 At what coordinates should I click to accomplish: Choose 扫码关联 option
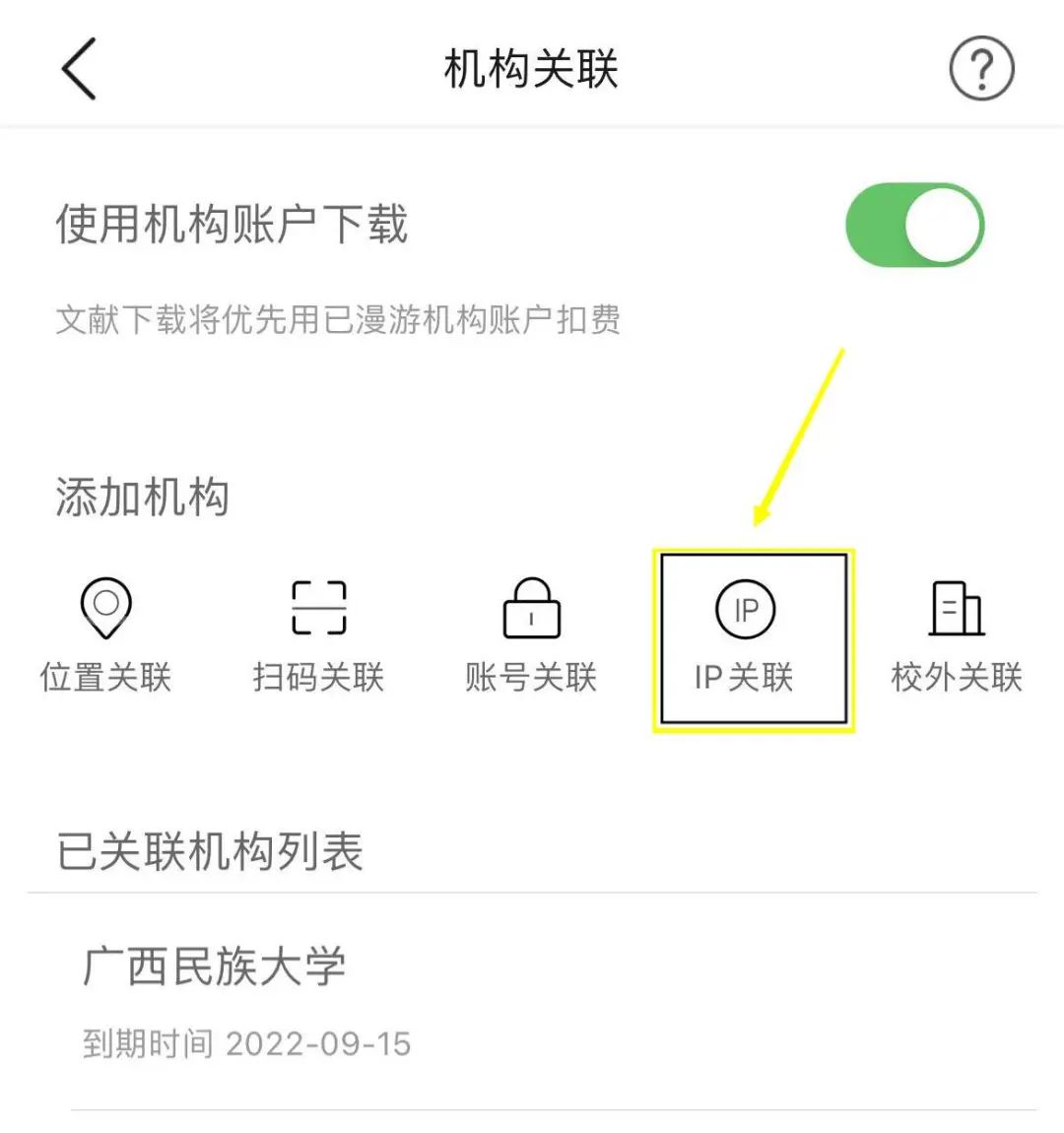tap(318, 635)
